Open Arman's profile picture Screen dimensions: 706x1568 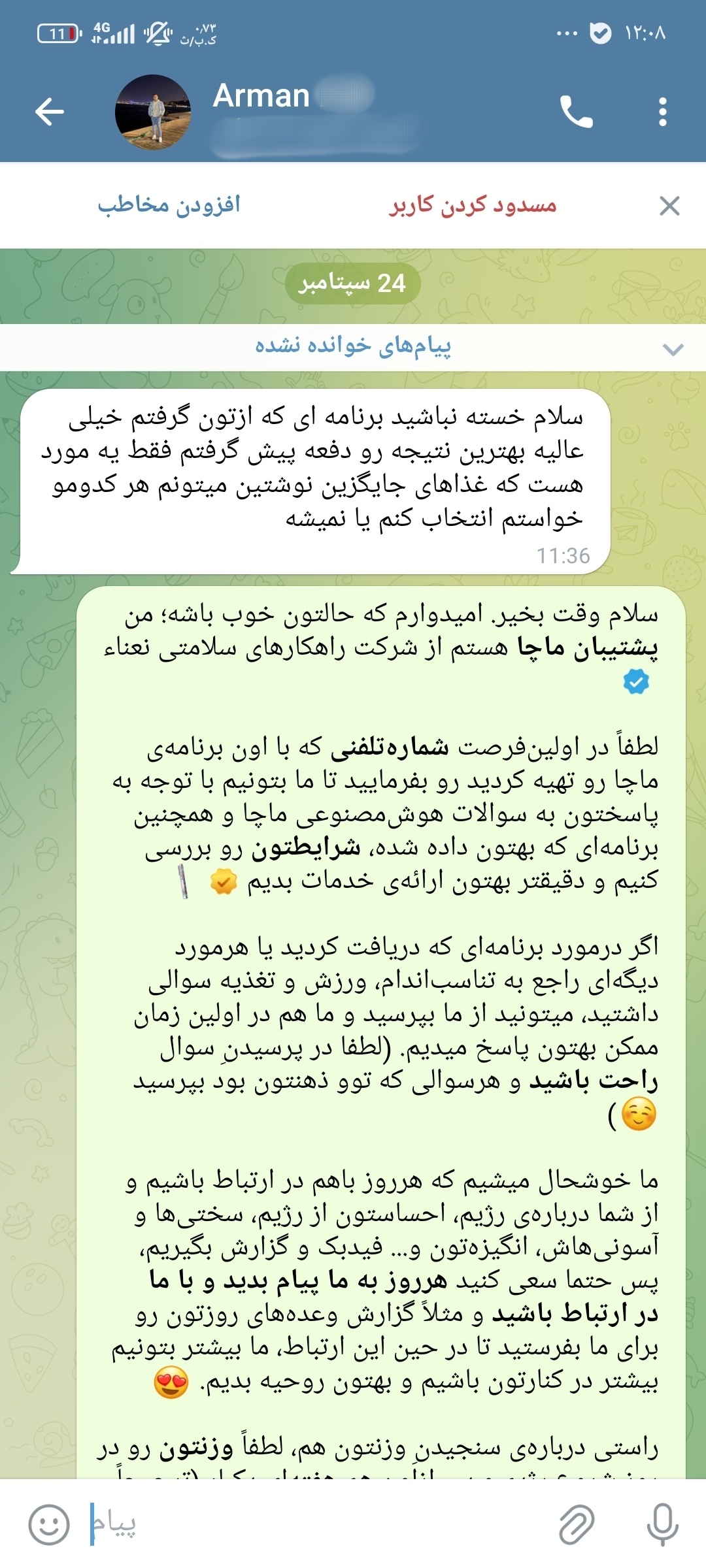(x=154, y=112)
